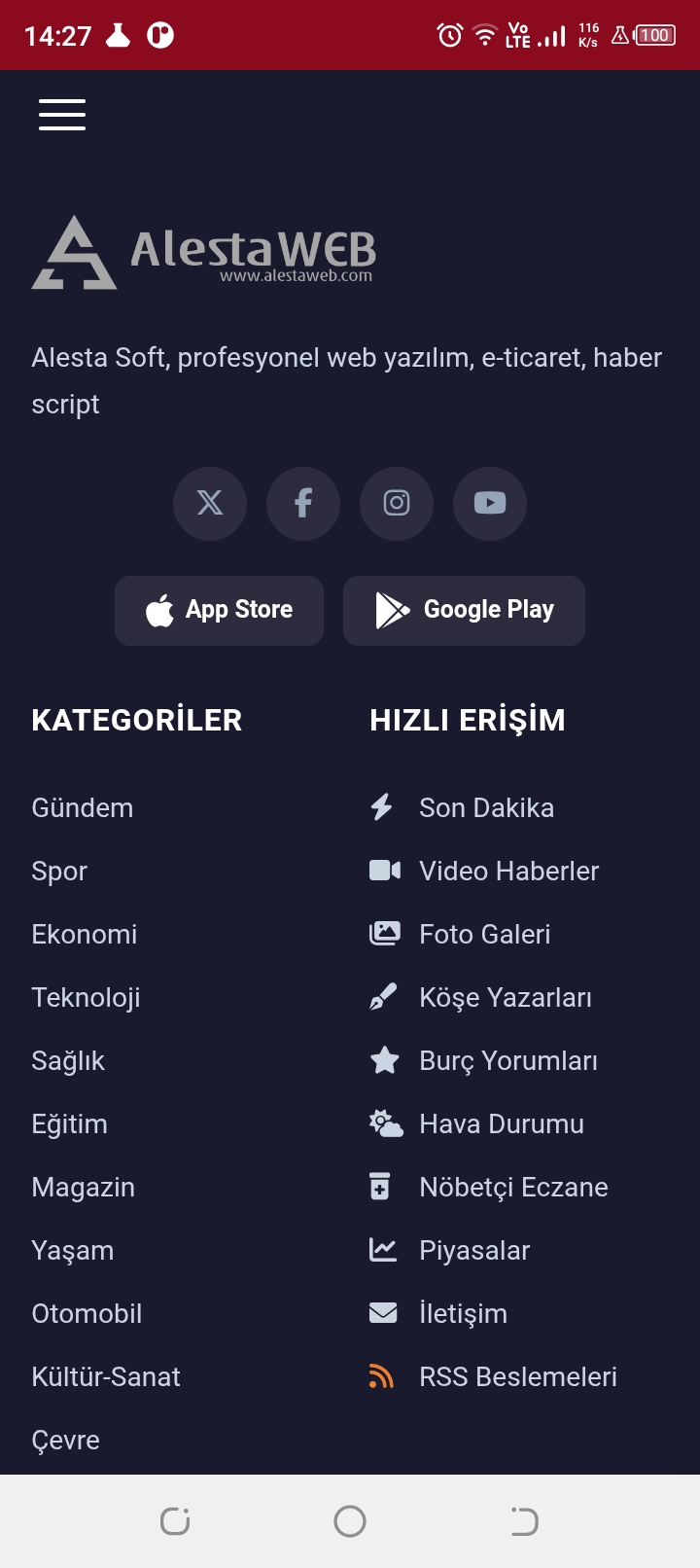Image resolution: width=700 pixels, height=1568 pixels.
Task: Click the Google Play download button
Action: tap(464, 610)
